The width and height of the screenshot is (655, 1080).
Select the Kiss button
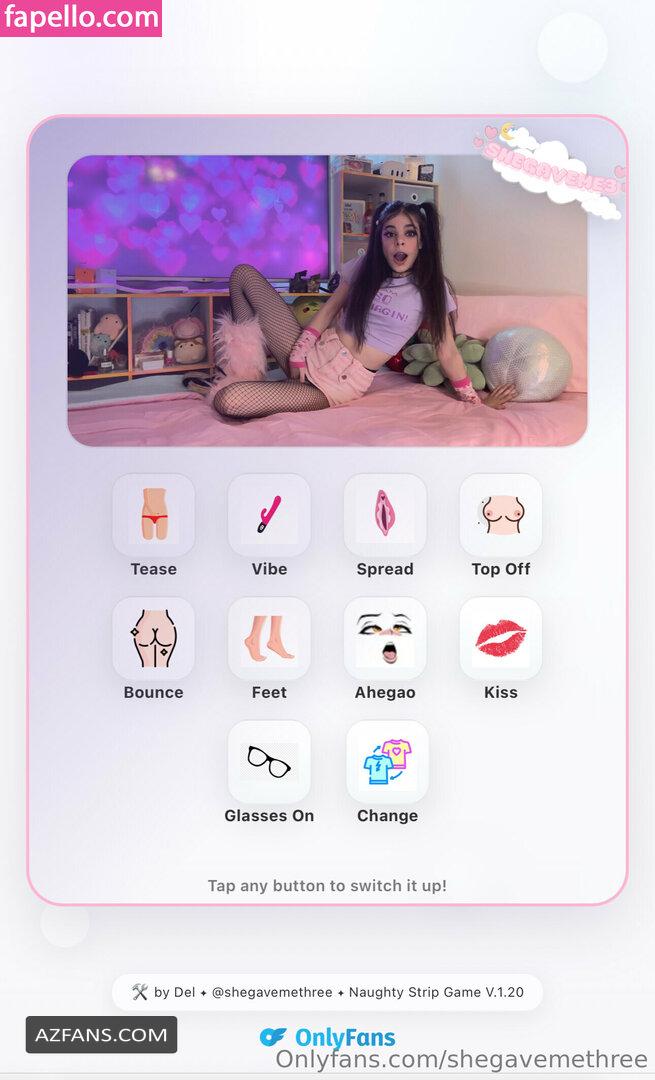point(501,639)
